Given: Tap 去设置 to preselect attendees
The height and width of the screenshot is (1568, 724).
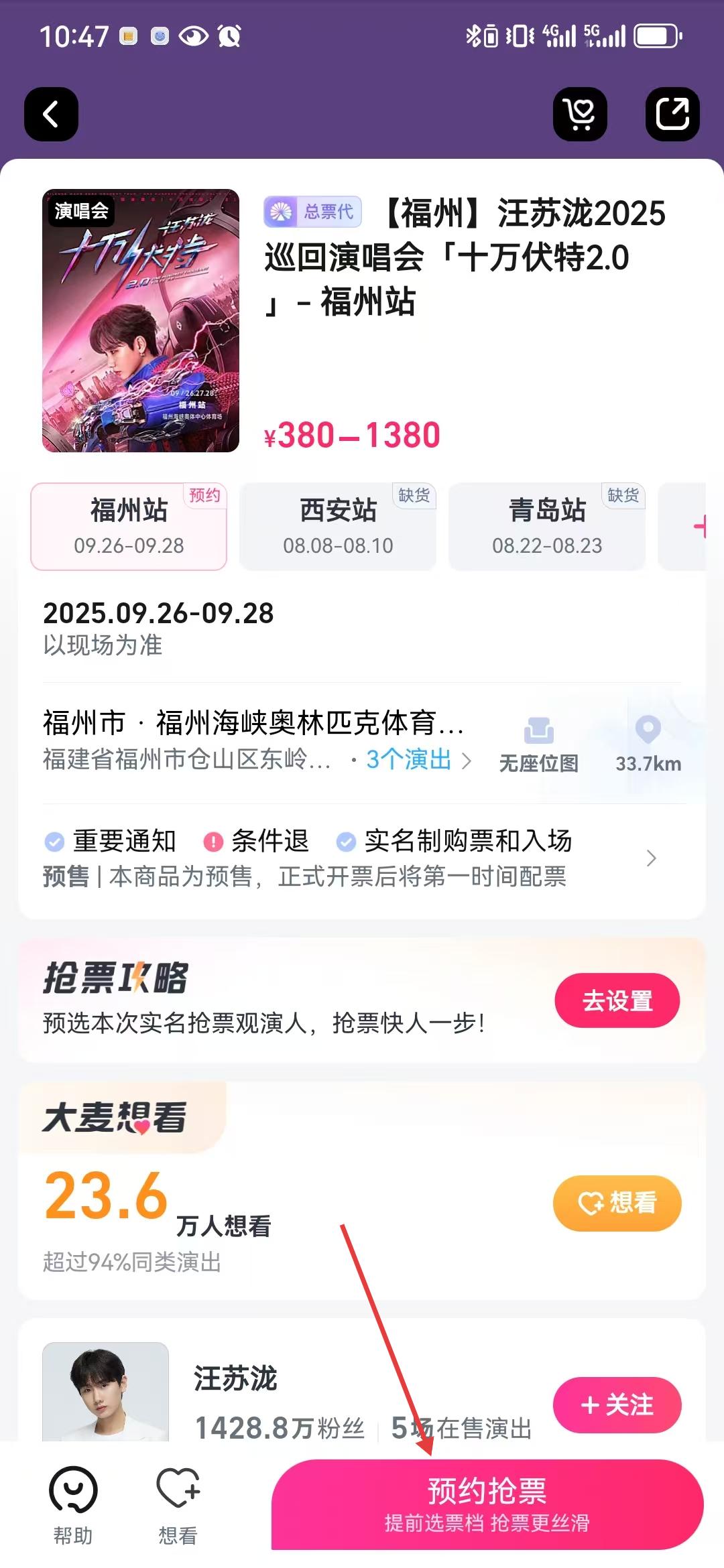Looking at the screenshot, I should 617,1000.
